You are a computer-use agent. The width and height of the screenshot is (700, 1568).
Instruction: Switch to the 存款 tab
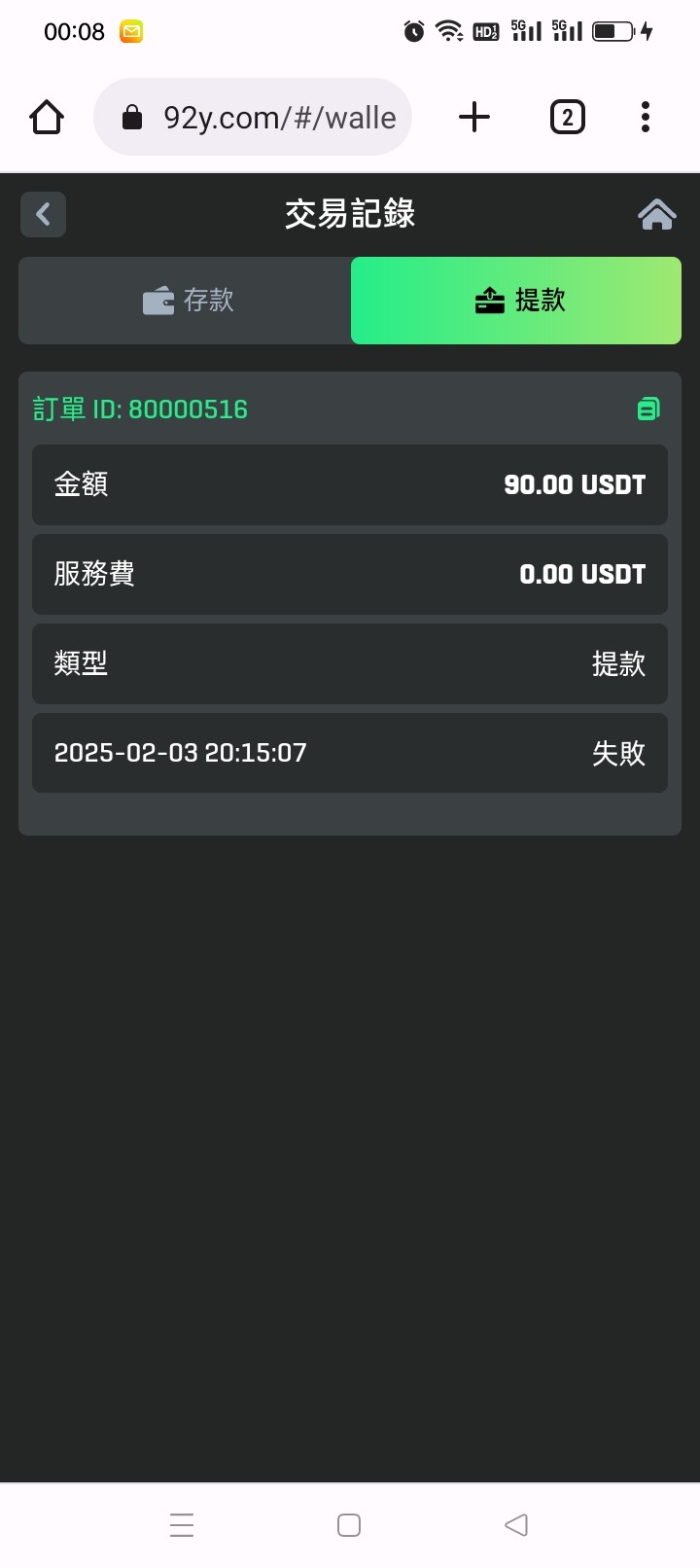point(185,301)
